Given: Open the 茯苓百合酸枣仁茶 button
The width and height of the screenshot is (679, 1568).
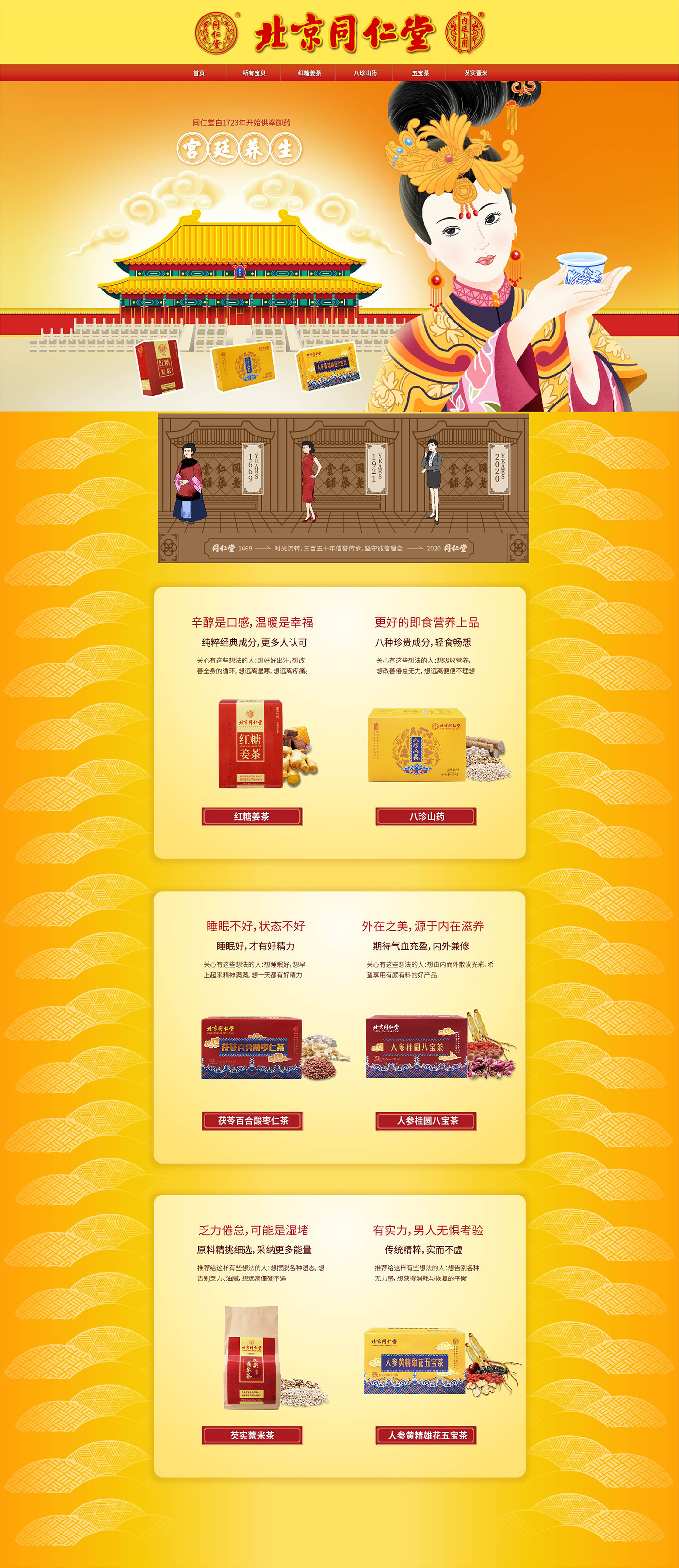Looking at the screenshot, I should pyautogui.click(x=252, y=1121).
